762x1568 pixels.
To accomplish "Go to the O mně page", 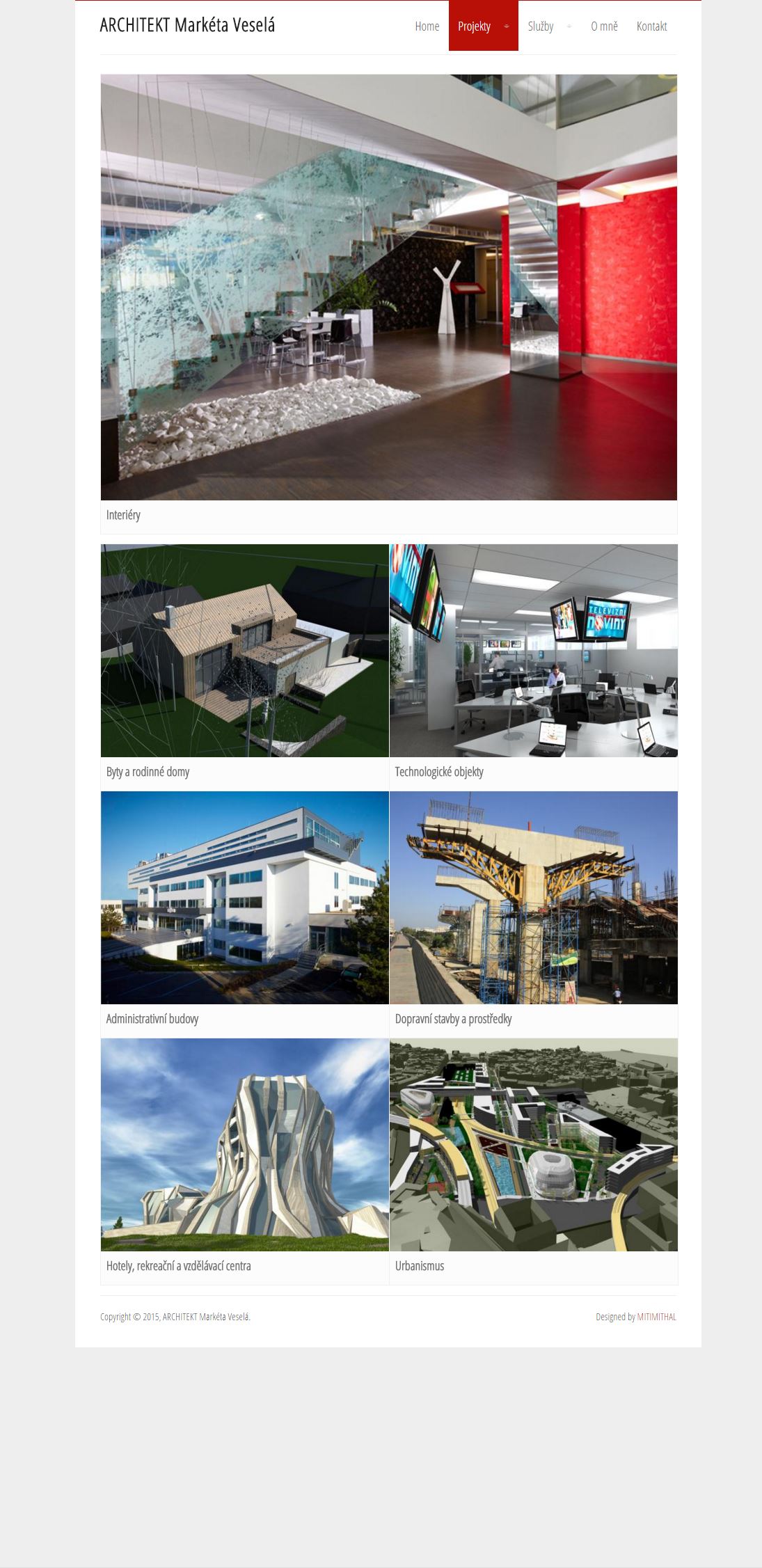I will tap(604, 26).
